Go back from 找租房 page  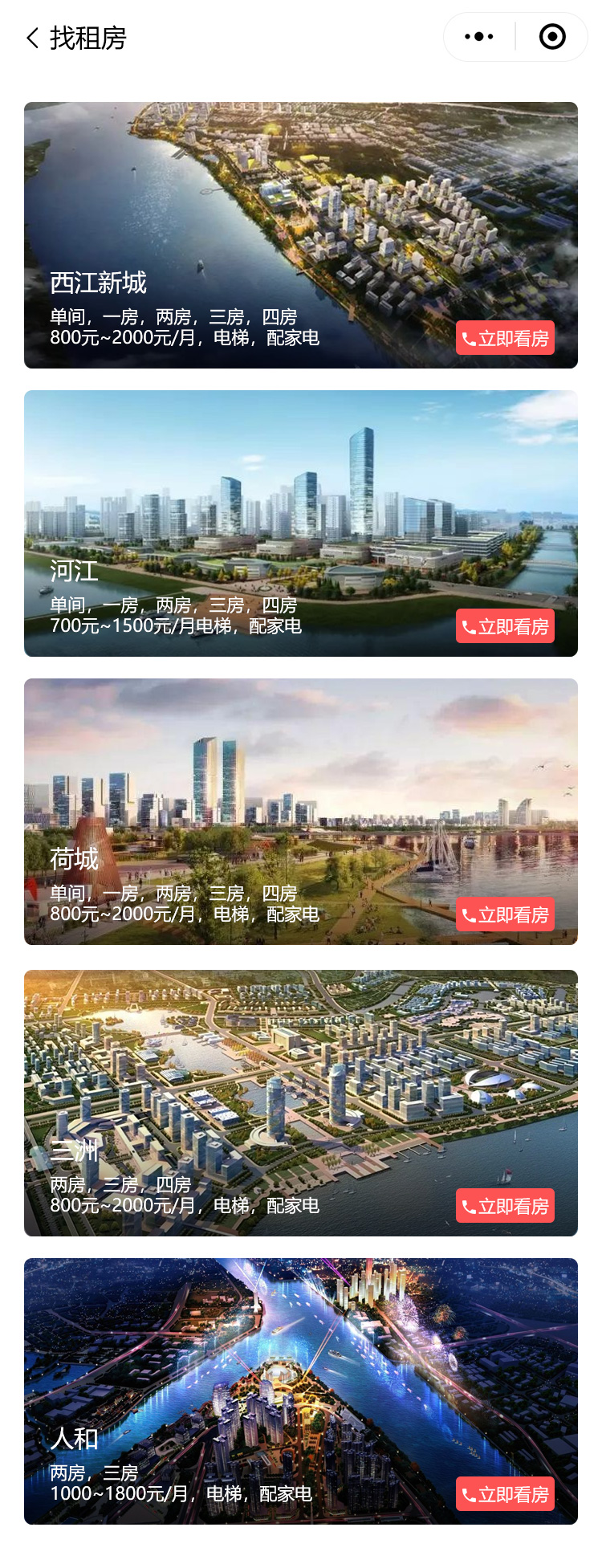pos(33,38)
